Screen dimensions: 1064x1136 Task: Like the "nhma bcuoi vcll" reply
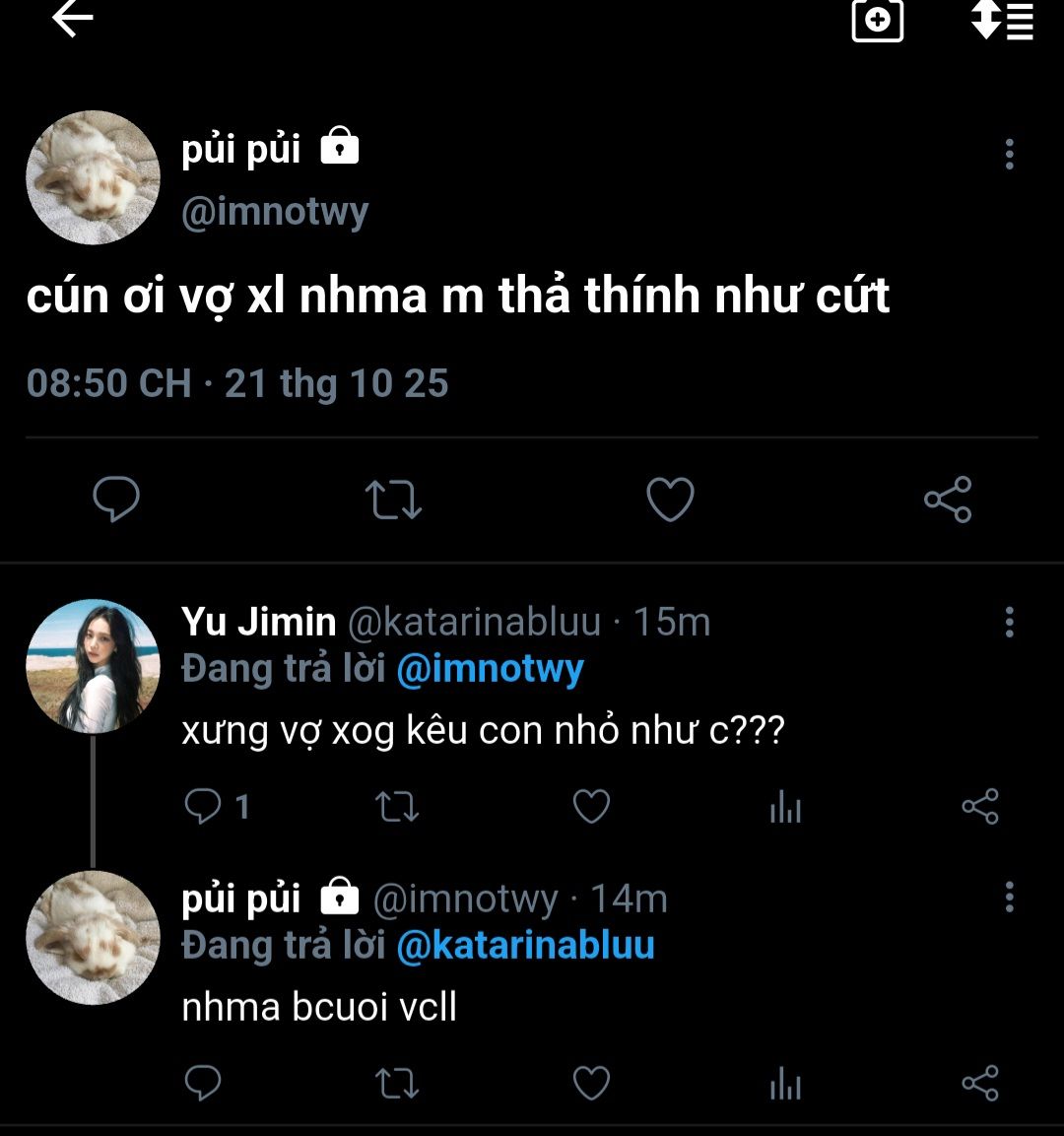coord(591,1083)
